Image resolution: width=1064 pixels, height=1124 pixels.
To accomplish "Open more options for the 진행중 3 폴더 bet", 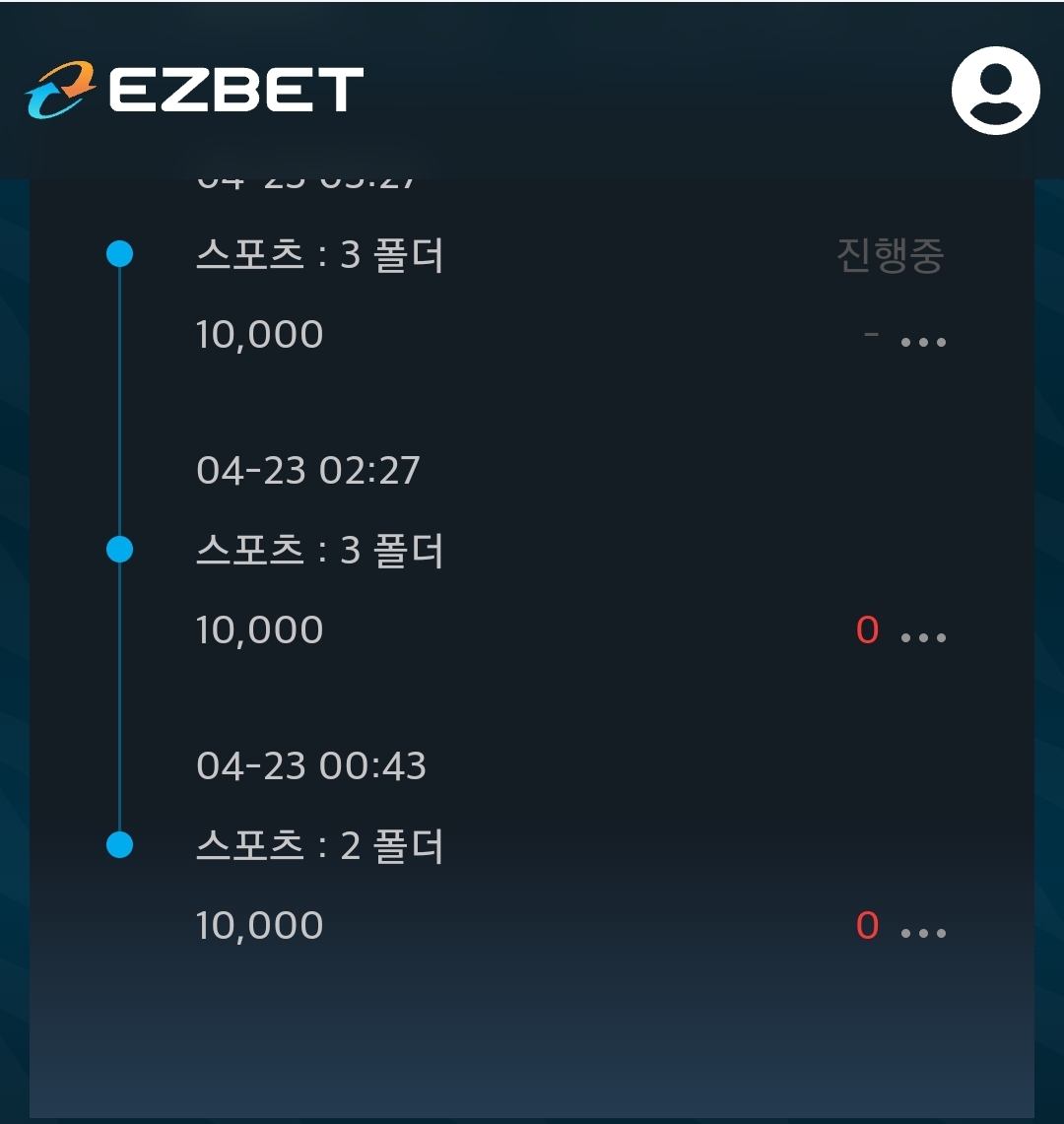I will pyautogui.click(x=923, y=342).
